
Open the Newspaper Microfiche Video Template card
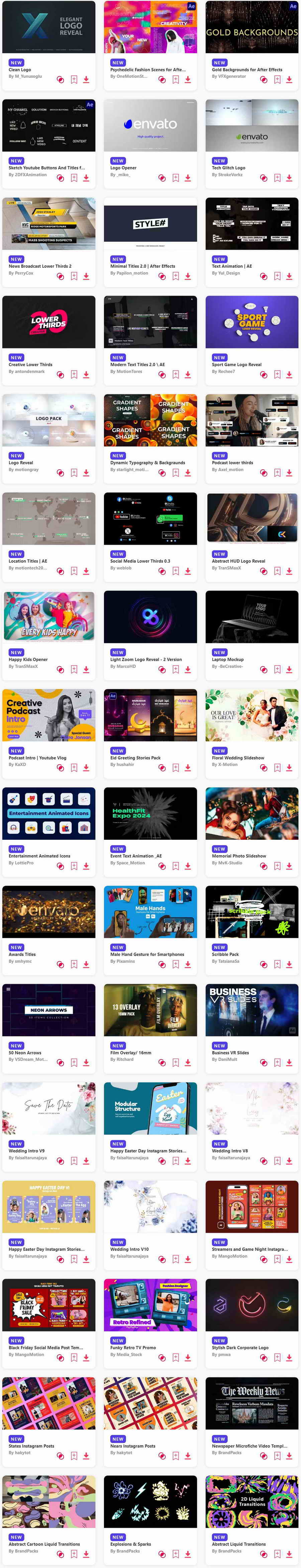coord(252,1403)
